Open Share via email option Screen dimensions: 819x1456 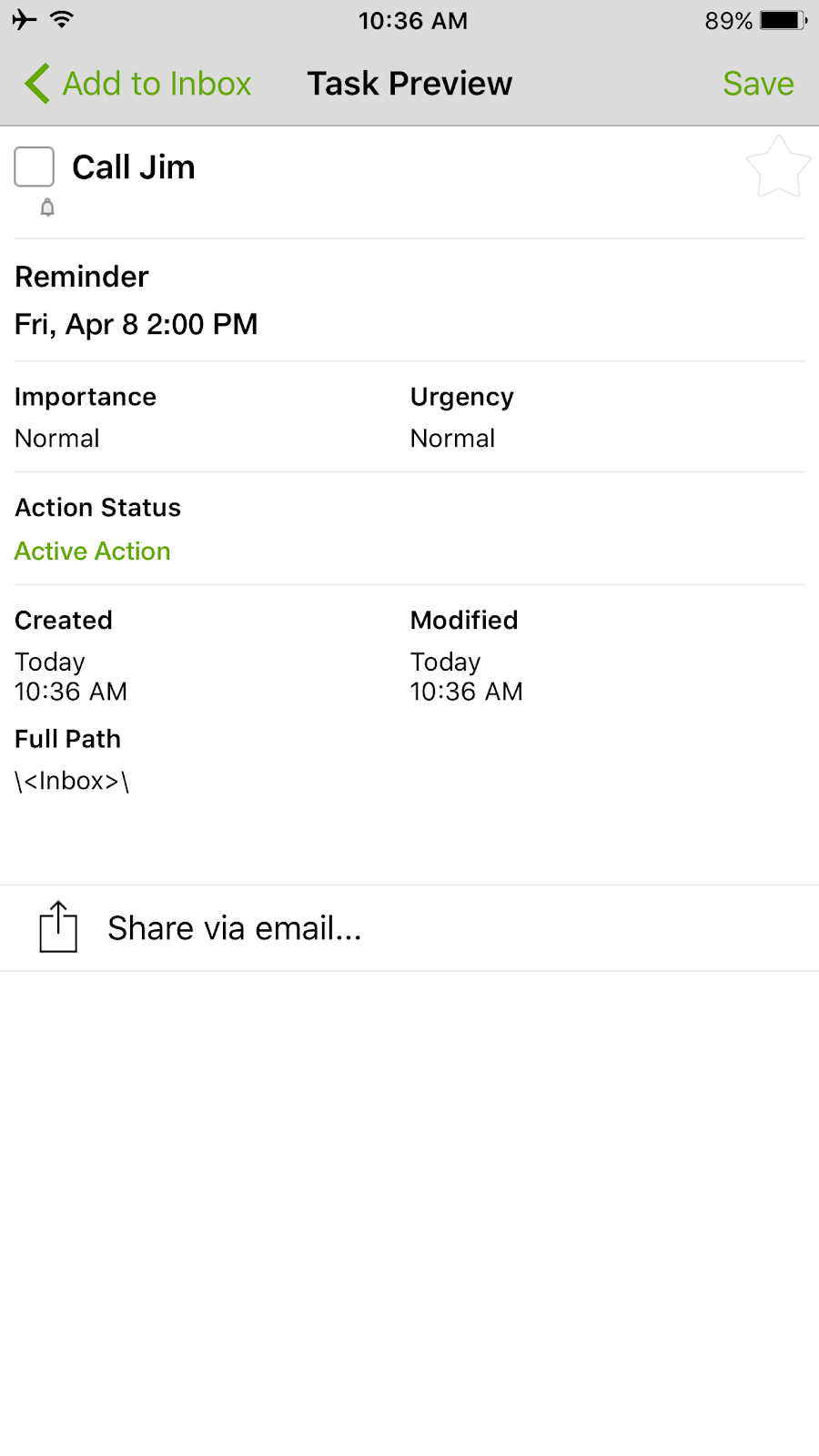pyautogui.click(x=234, y=928)
